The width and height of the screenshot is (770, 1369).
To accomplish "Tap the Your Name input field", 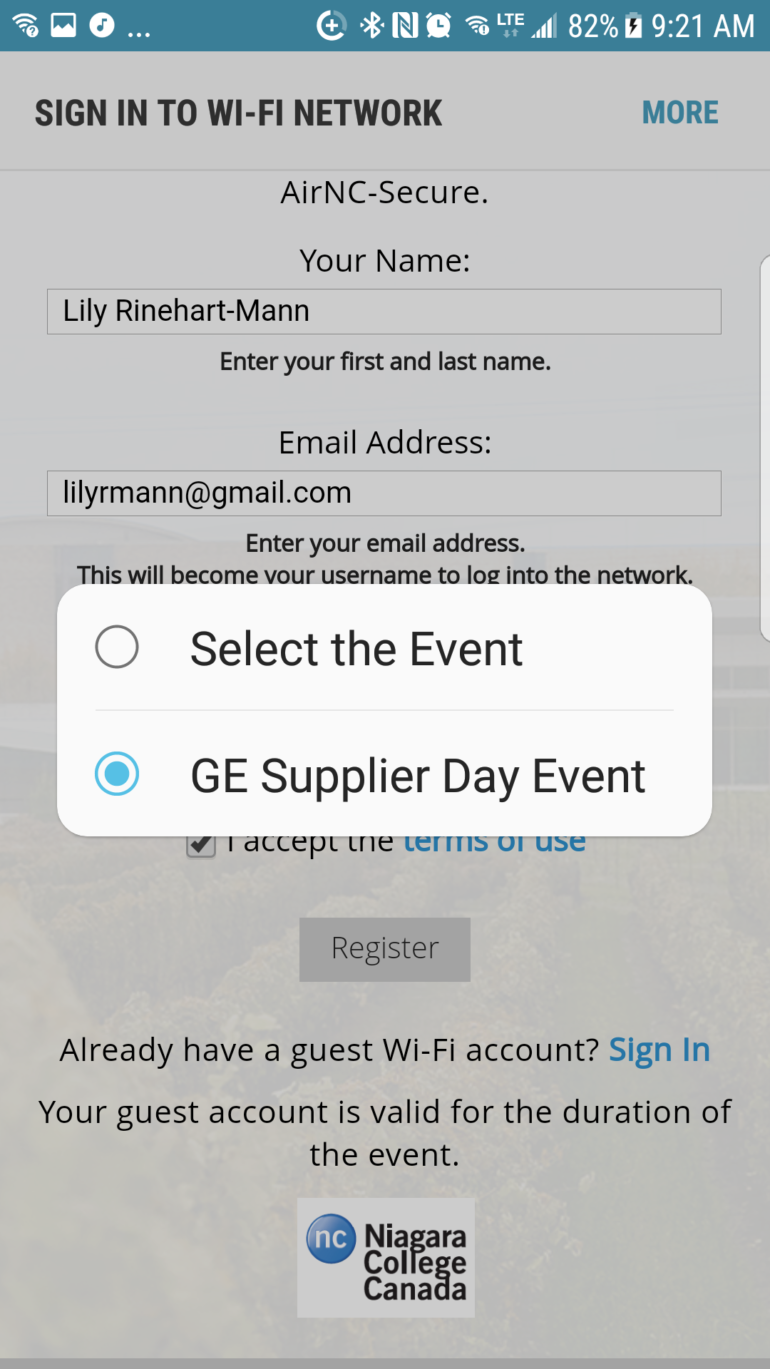I will tap(385, 311).
